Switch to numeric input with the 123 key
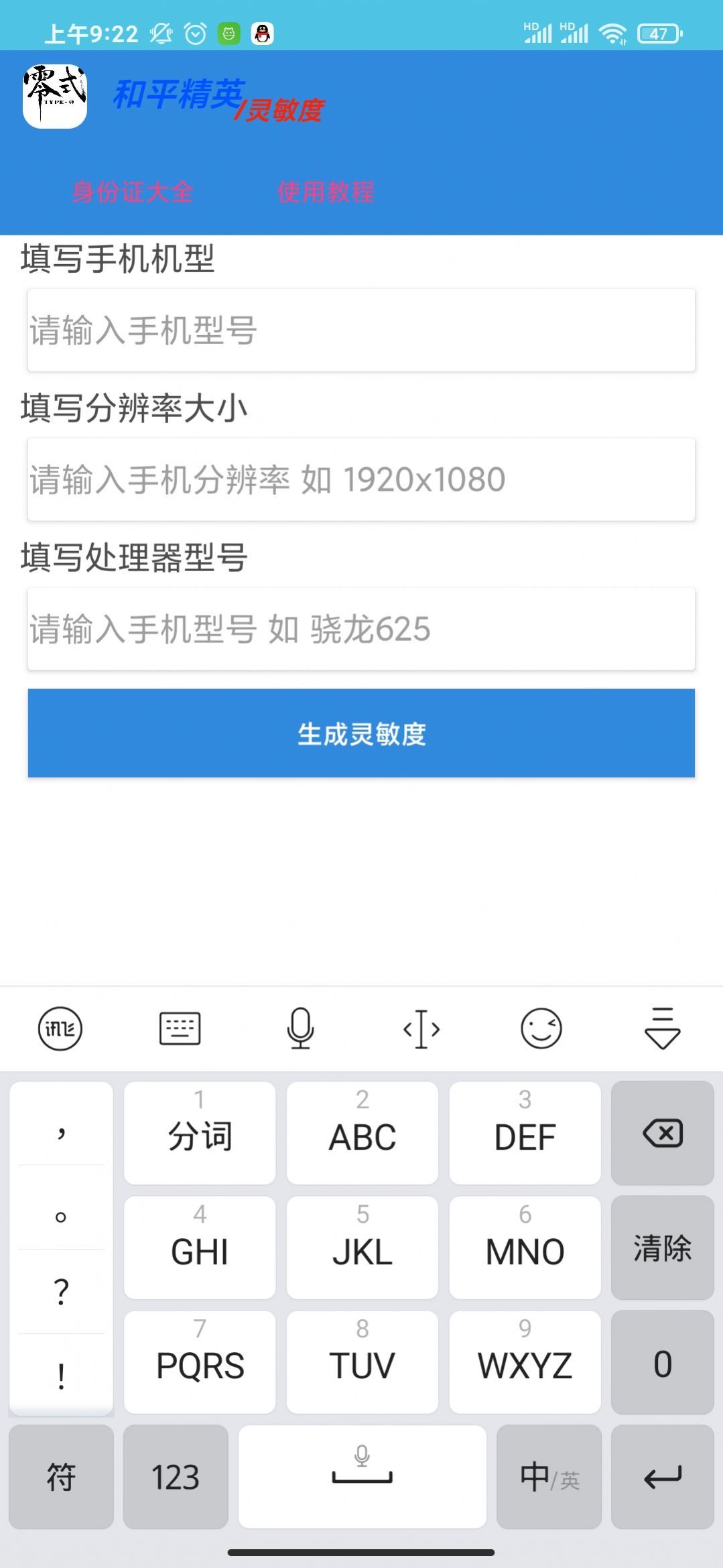 pos(176,1477)
